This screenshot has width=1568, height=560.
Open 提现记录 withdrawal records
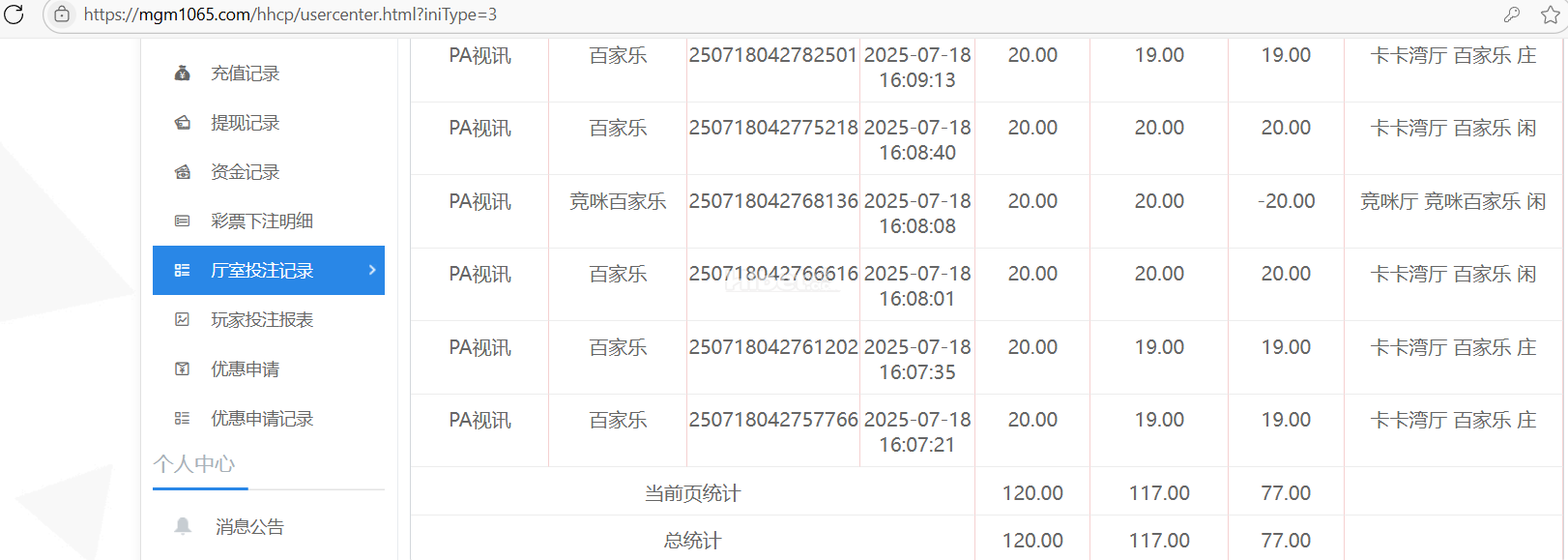(245, 123)
